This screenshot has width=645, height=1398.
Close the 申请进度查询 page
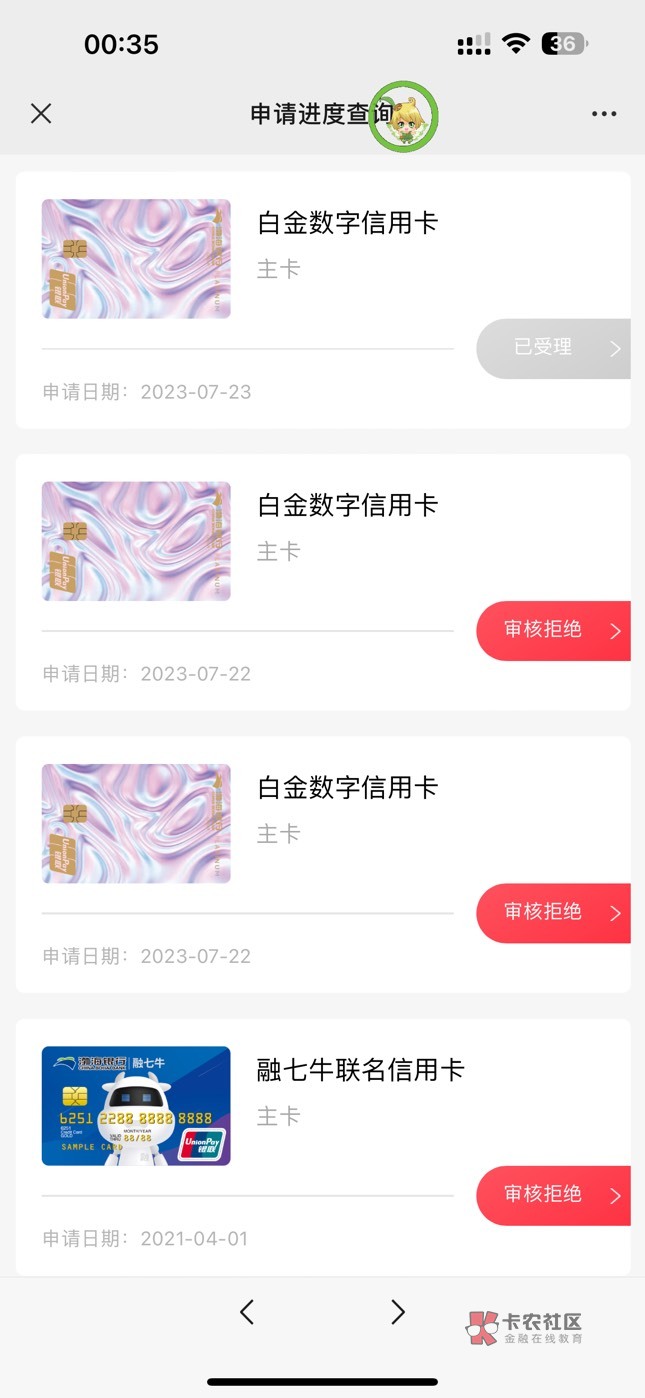click(x=41, y=113)
